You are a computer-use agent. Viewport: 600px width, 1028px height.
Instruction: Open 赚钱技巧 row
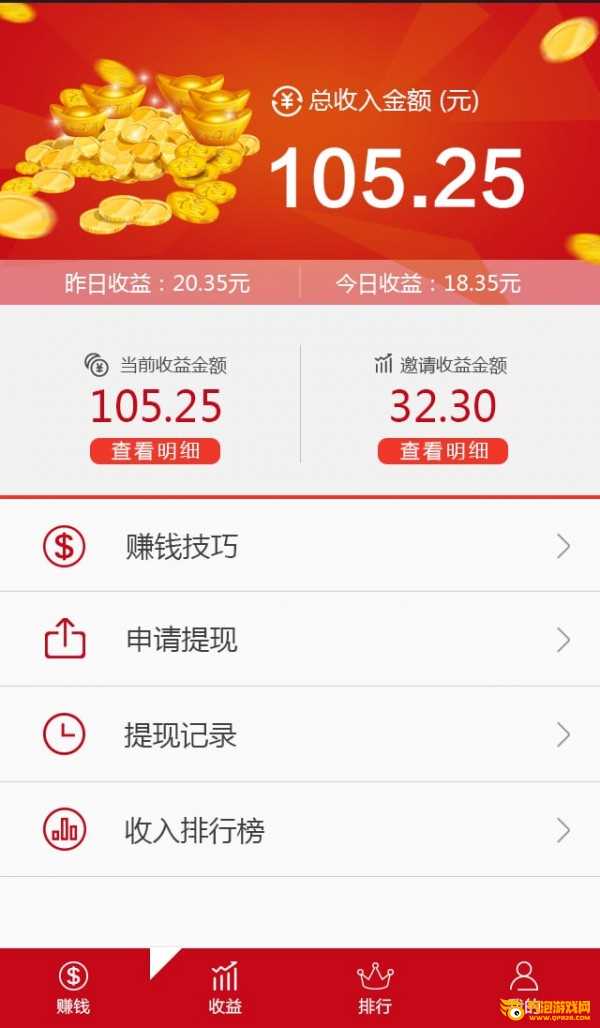(x=300, y=546)
